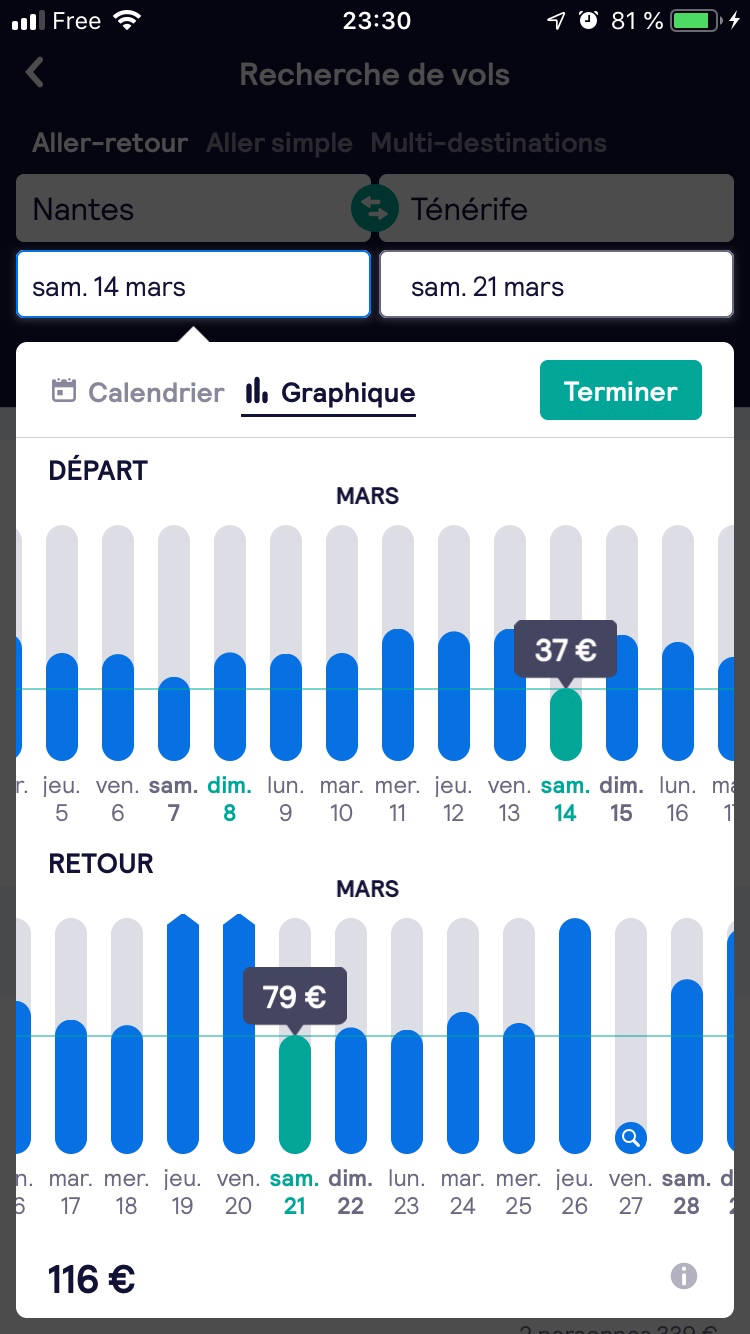
Task: Go back from flight search
Action: (x=35, y=73)
